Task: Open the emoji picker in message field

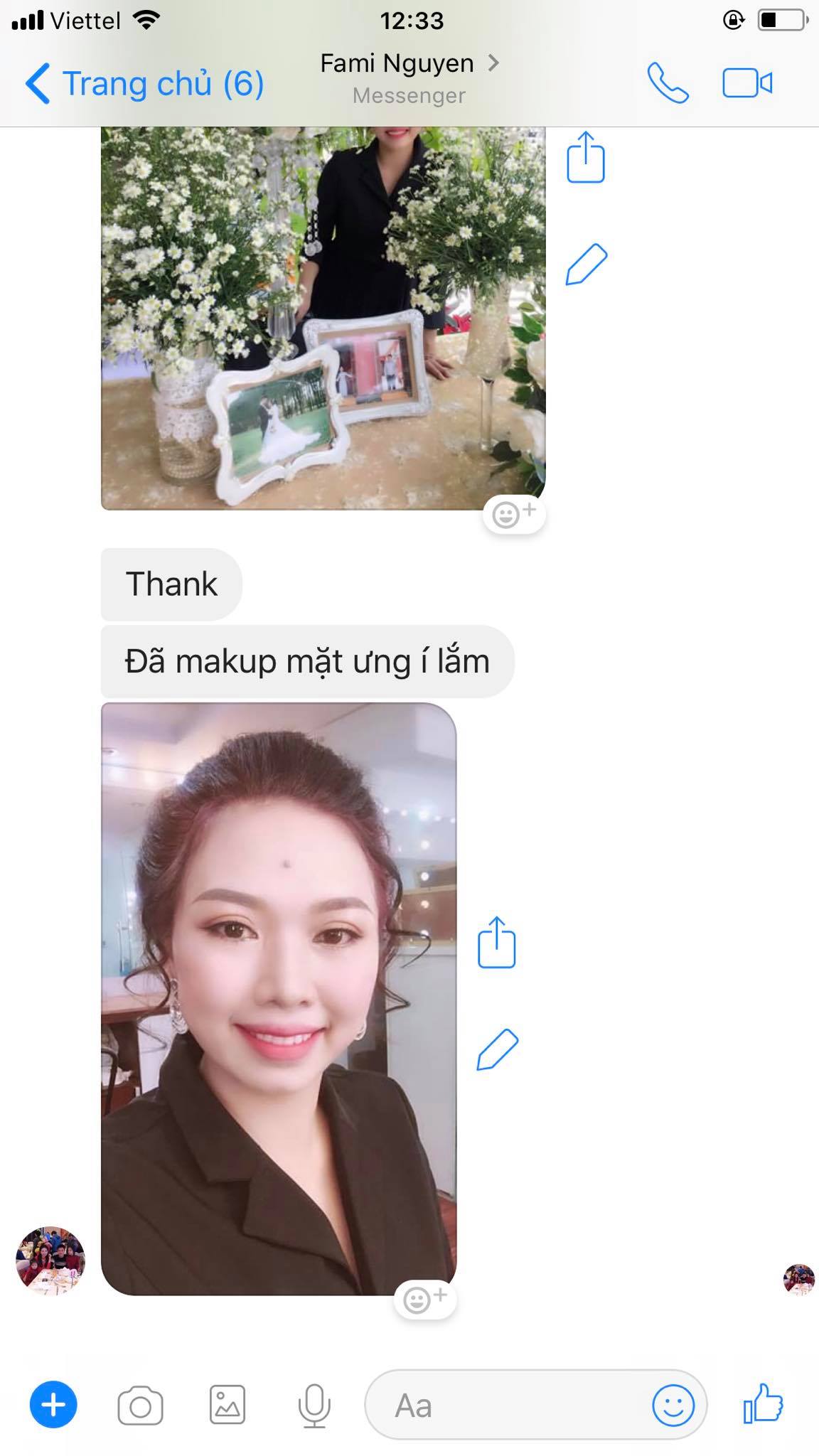Action: coord(673,1405)
